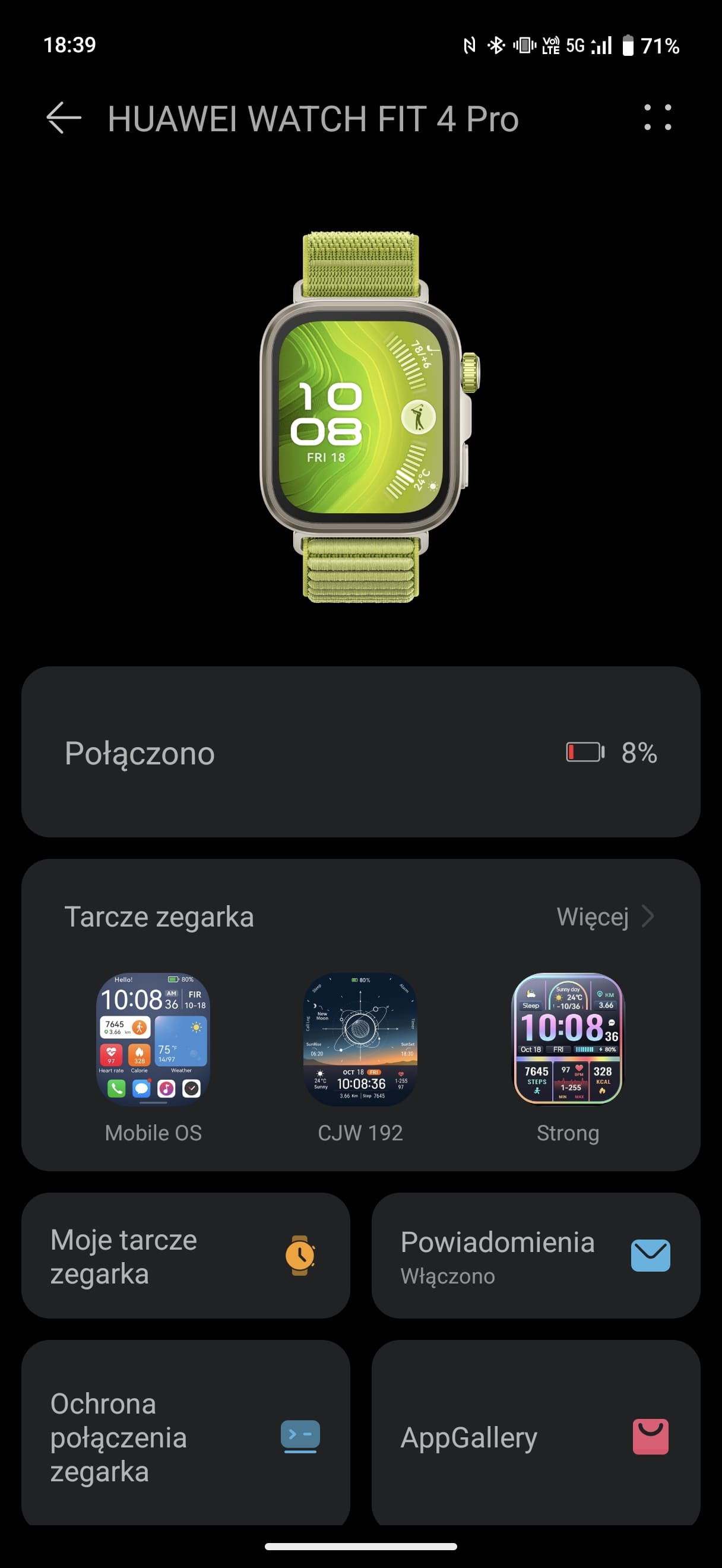Go back using the arrow icon

(64, 118)
